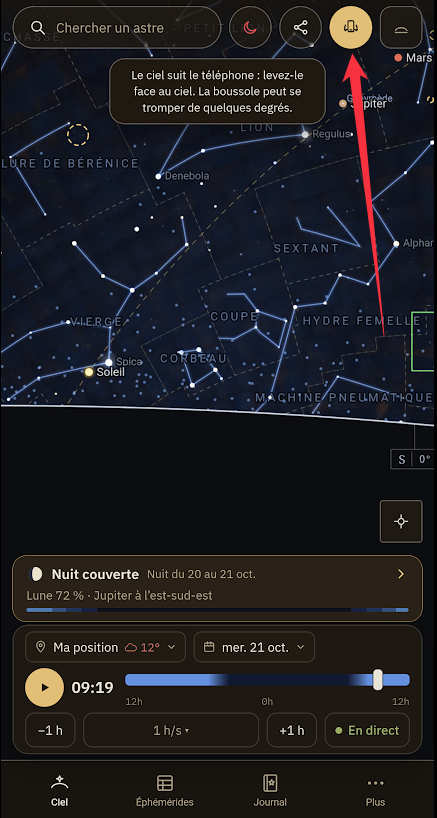Open the Nuit couverte forecast card
The image size is (437, 818).
(x=217, y=588)
